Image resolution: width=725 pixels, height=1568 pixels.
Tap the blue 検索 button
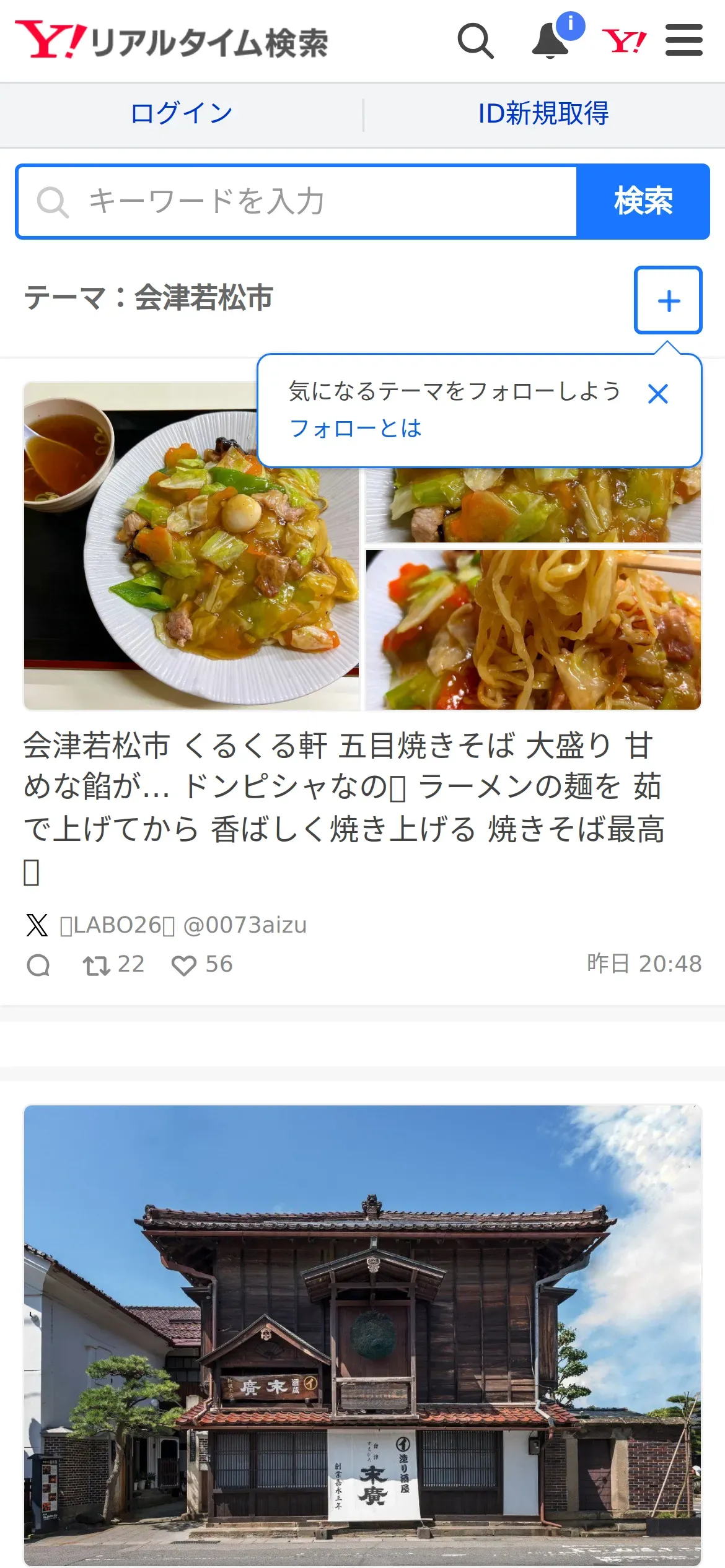click(643, 202)
